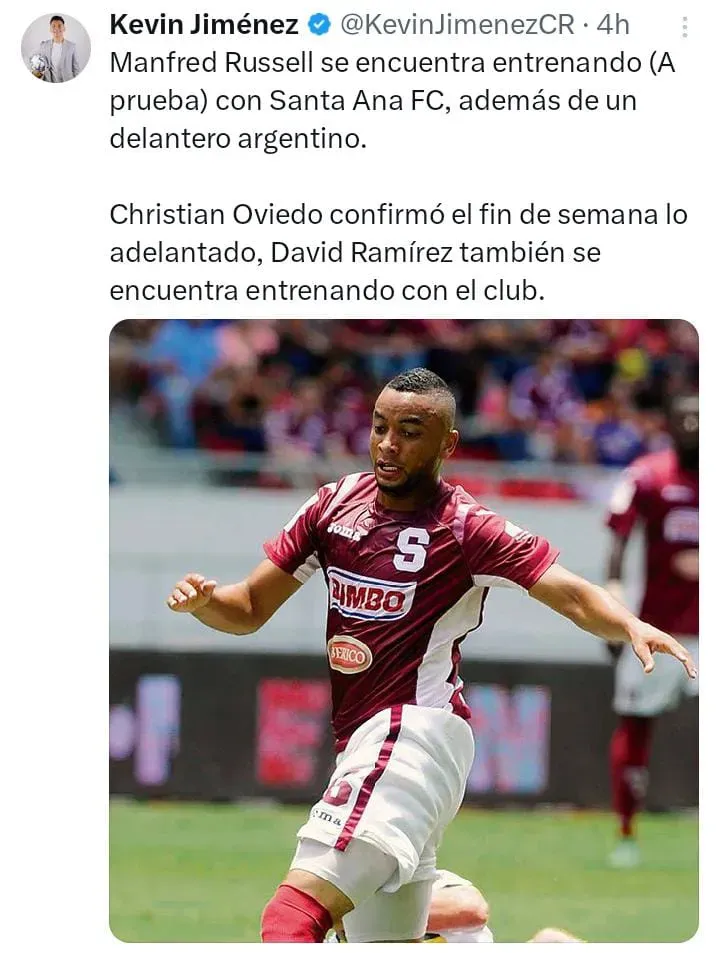
Task: Open the tweet's overflow menu
Action: tap(683, 26)
